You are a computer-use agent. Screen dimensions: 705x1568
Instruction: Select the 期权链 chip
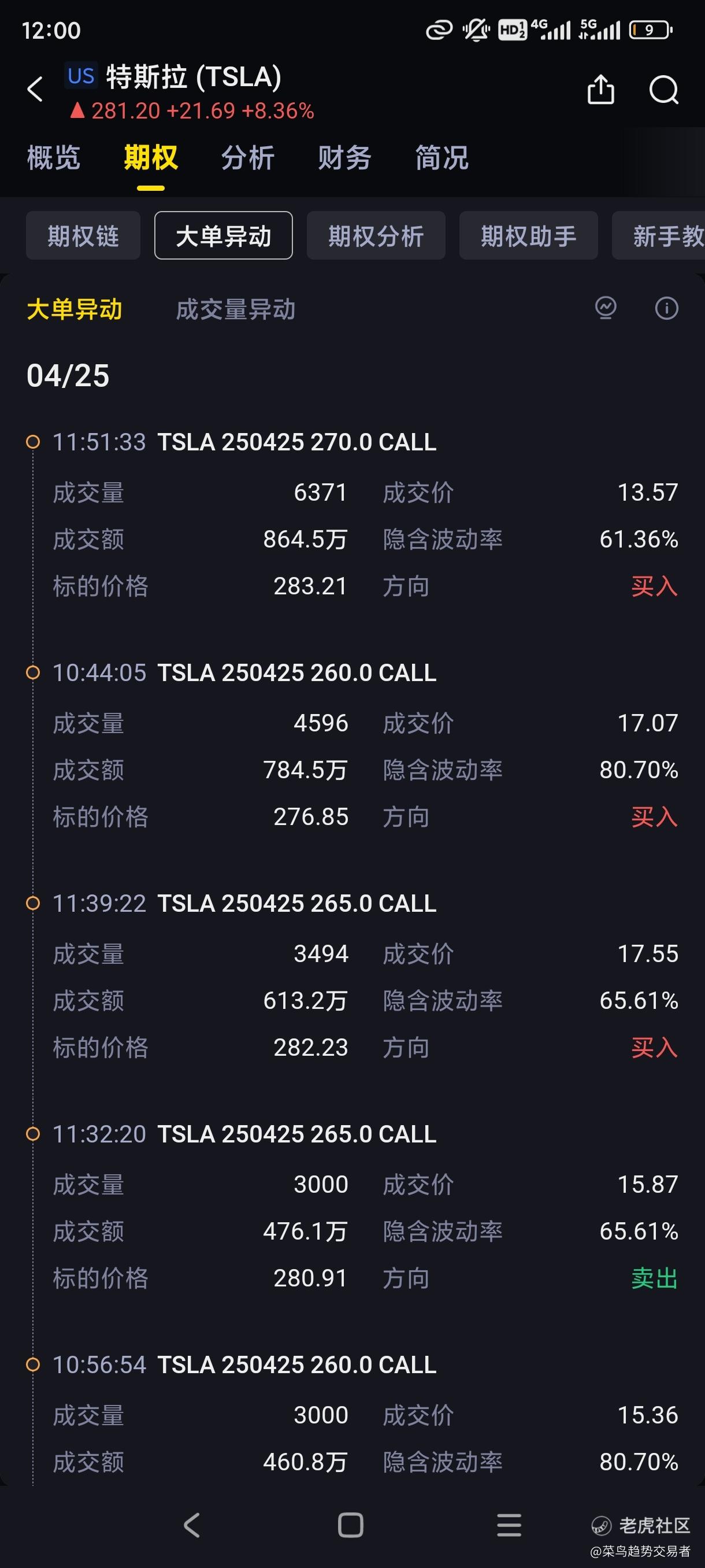(x=83, y=235)
